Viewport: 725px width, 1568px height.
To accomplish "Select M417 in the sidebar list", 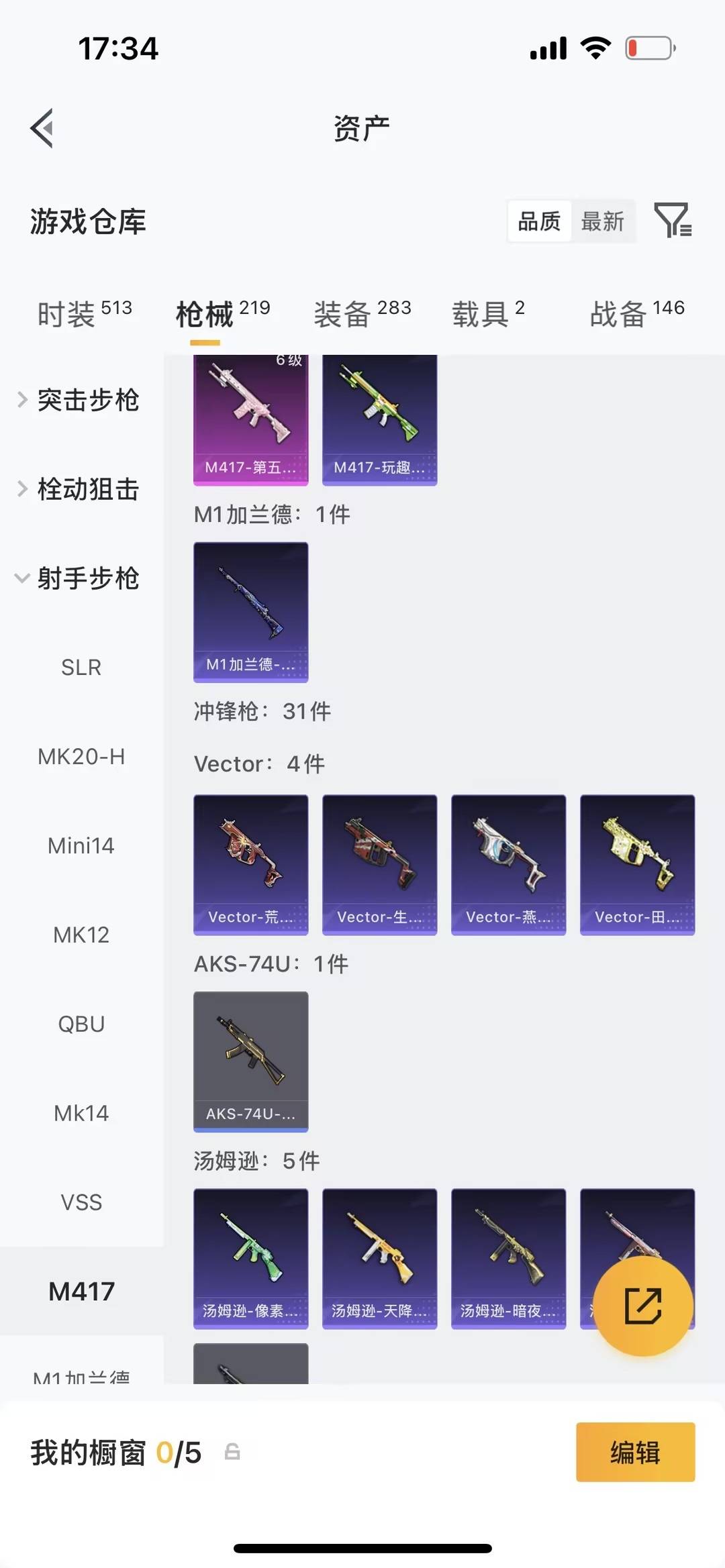I will pos(82,1290).
